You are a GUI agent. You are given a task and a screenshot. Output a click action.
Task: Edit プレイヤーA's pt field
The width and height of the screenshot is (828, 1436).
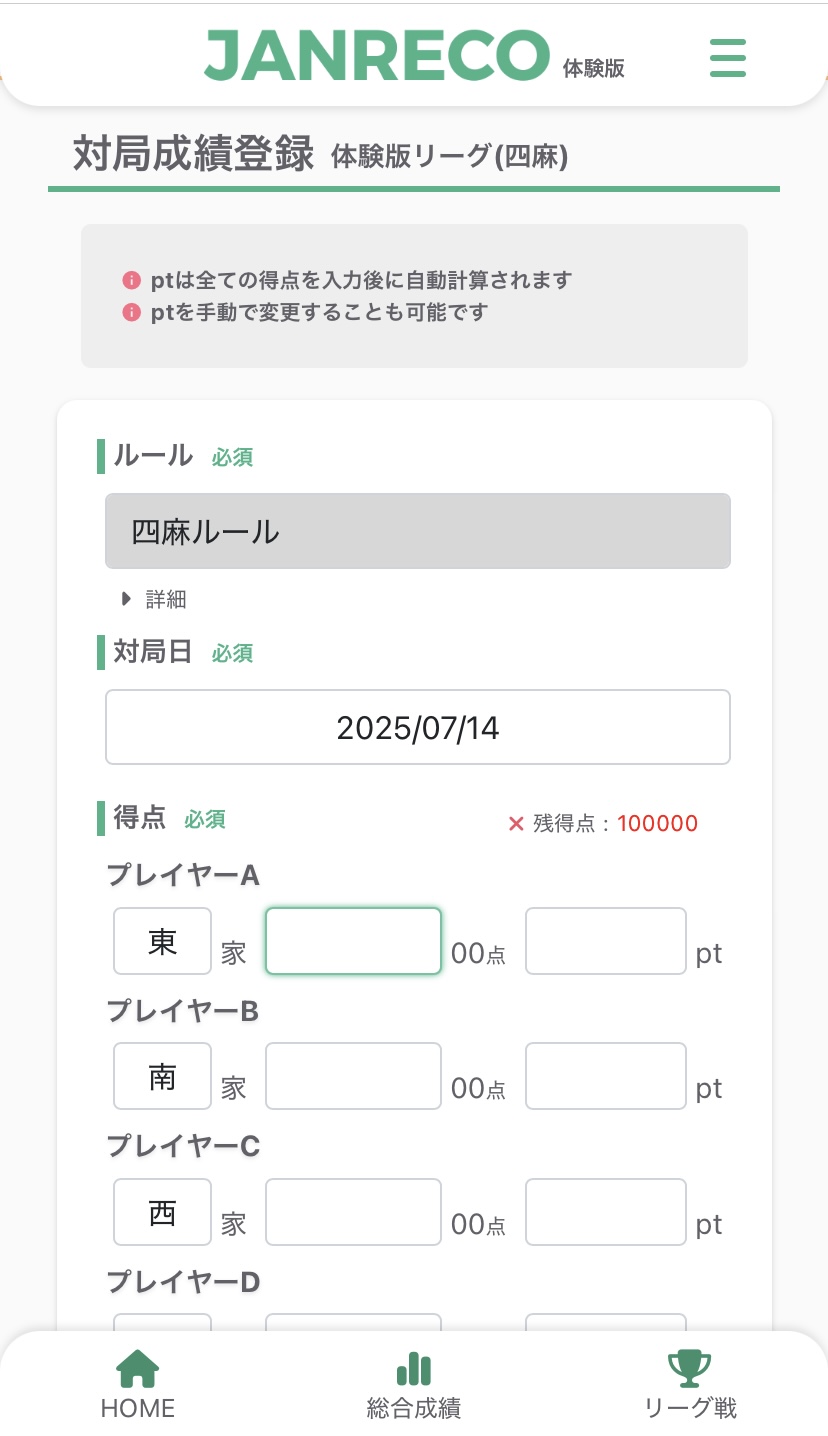click(605, 941)
